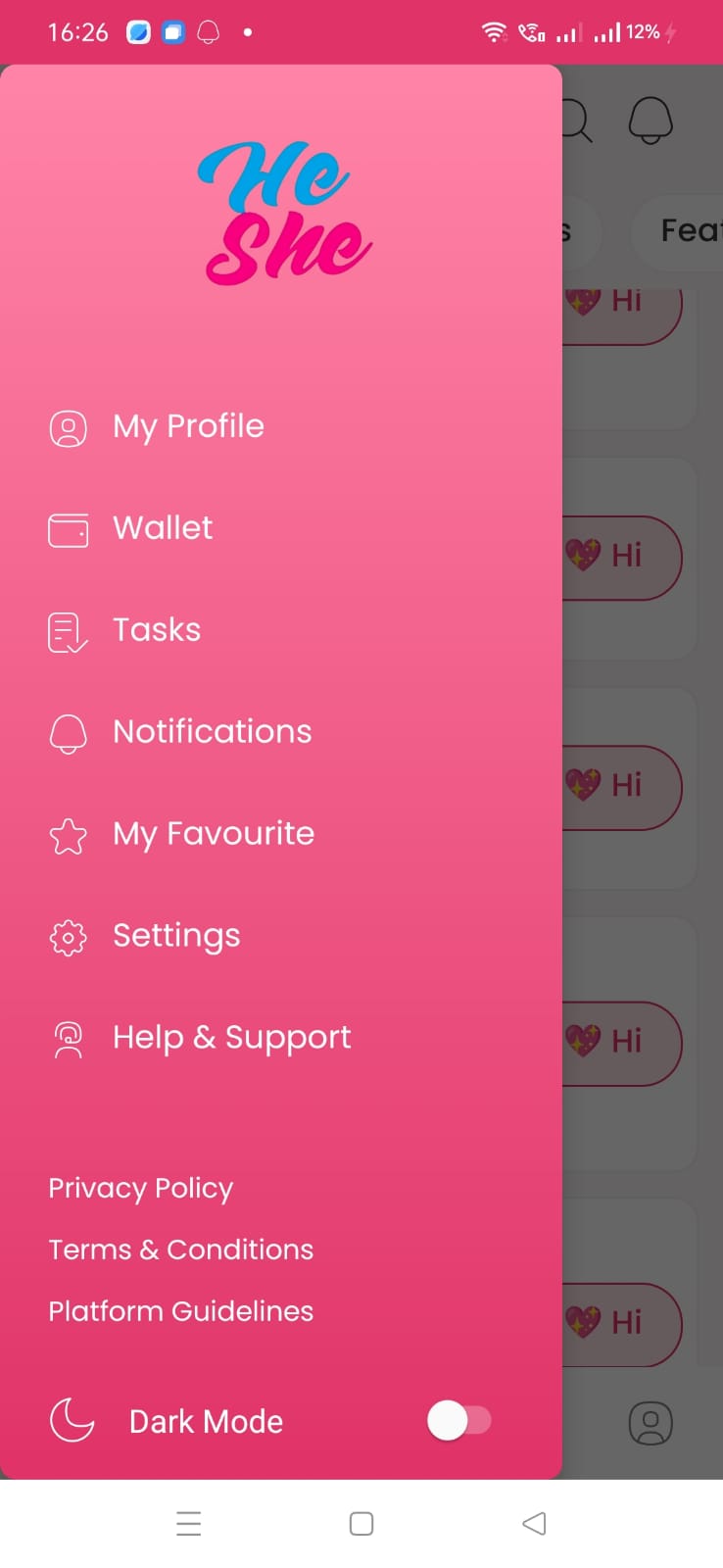Open the Featured filter tab
This screenshot has width=723, height=1568.
[x=688, y=229]
